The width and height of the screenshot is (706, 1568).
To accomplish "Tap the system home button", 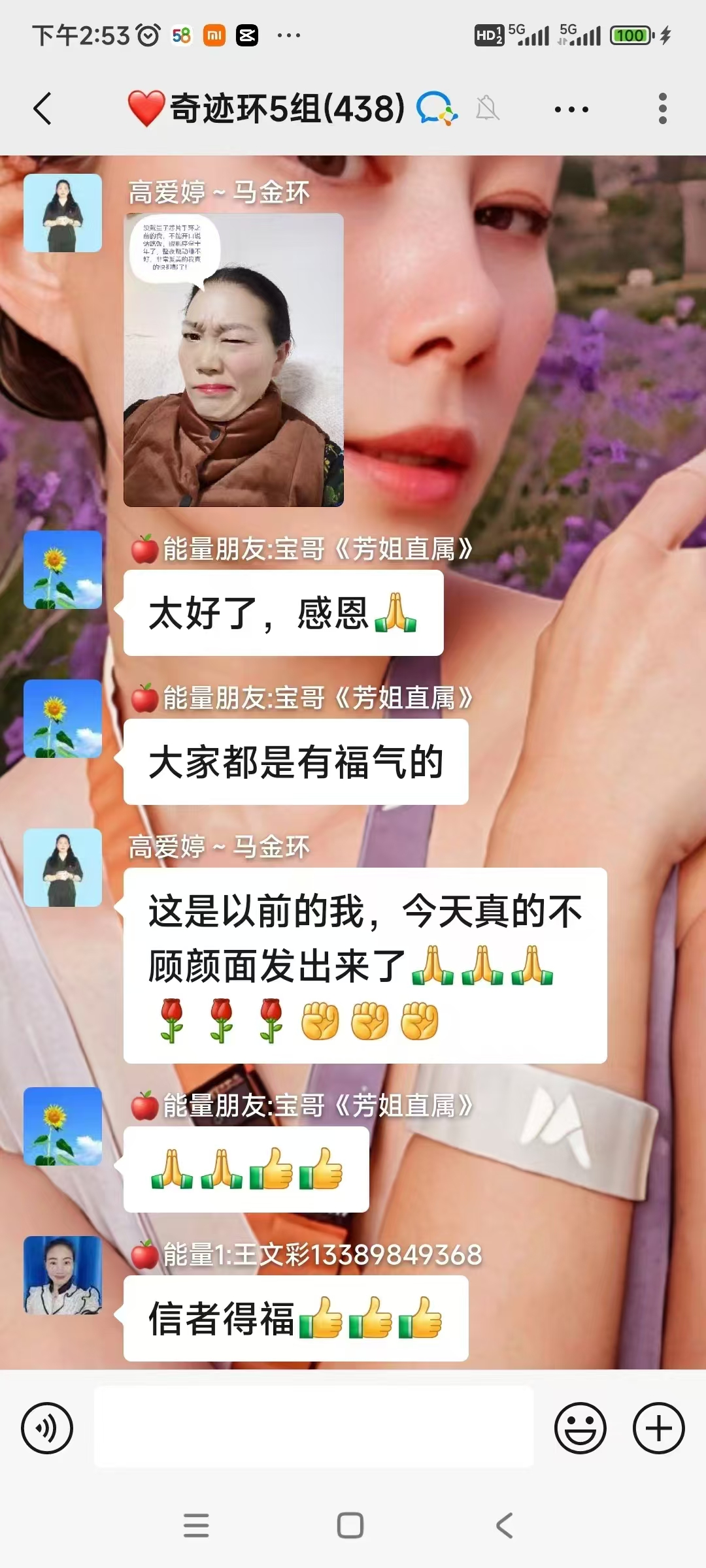I will point(350,1526).
